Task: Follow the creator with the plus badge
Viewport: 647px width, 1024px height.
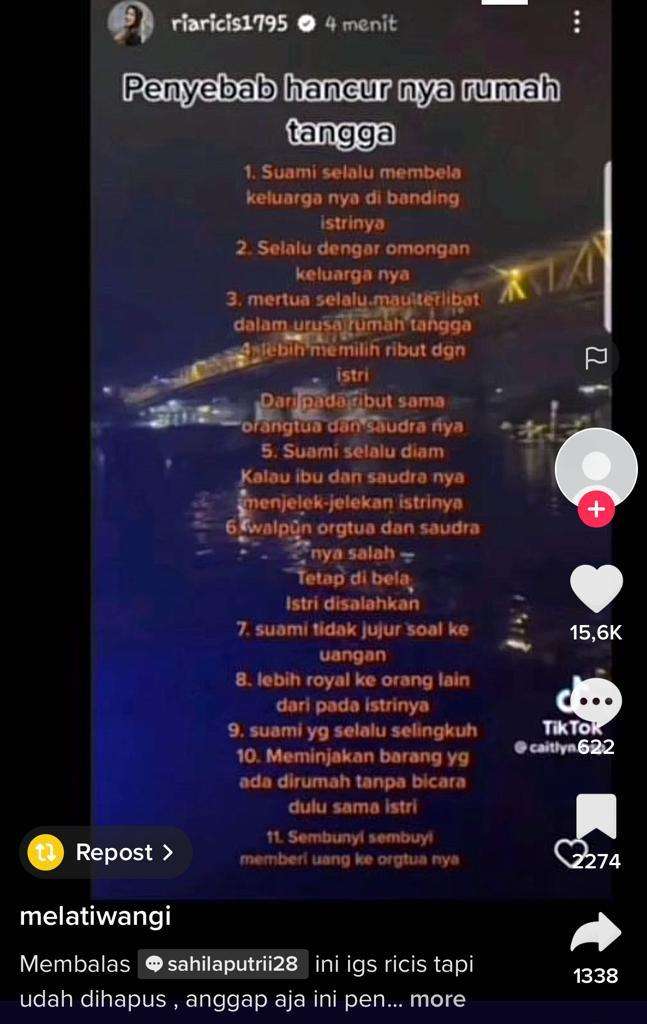Action: point(596,509)
